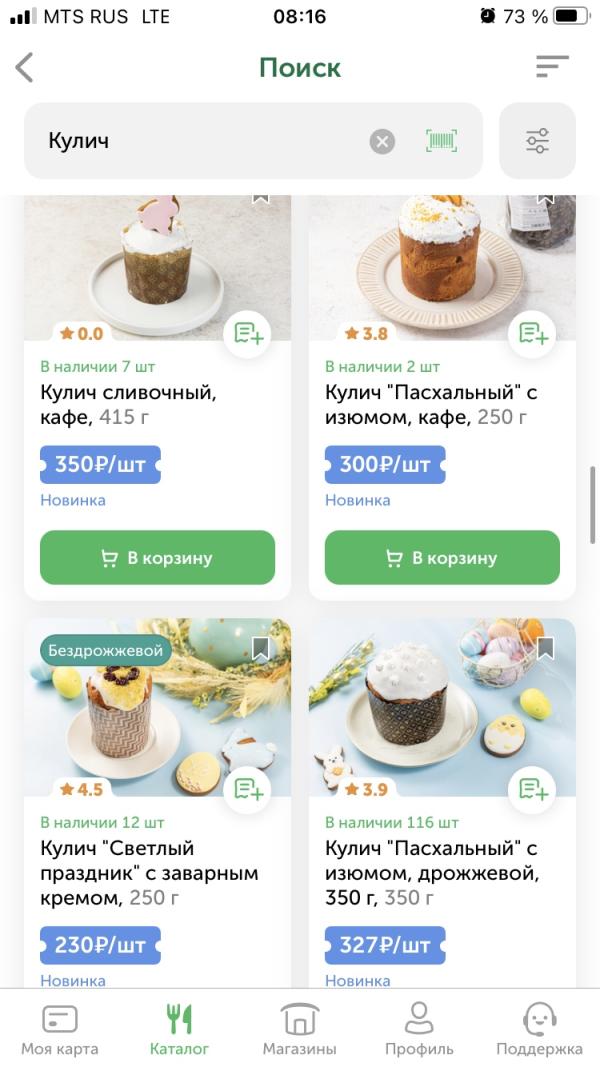600x1066 pixels.
Task: Open the sort options icon
Action: click(x=551, y=67)
